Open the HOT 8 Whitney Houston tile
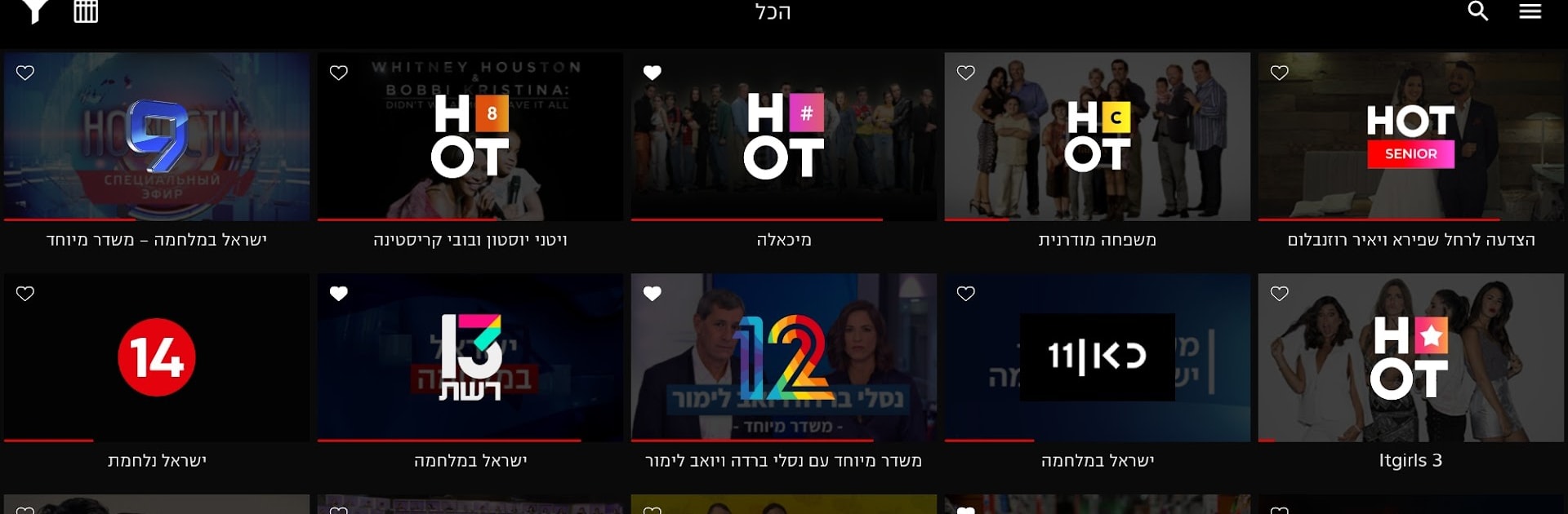The image size is (1568, 514). click(470, 137)
